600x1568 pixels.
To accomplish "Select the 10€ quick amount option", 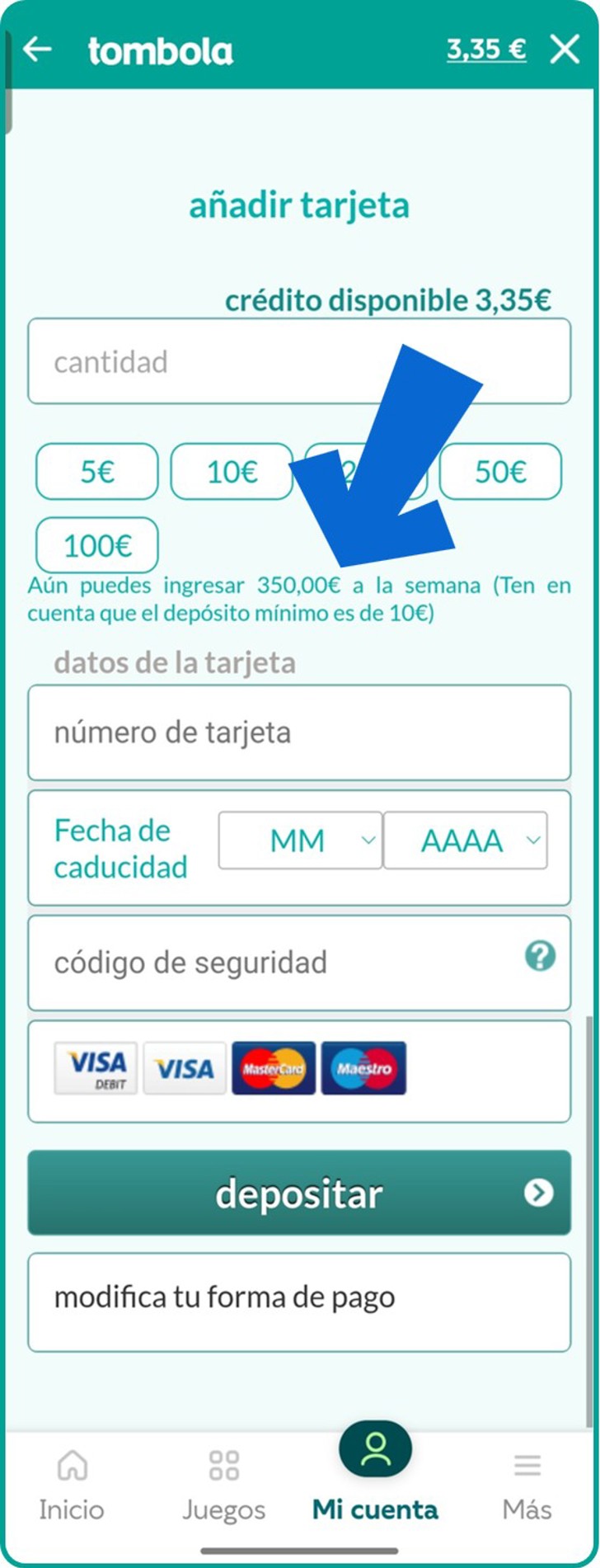I will (x=231, y=472).
